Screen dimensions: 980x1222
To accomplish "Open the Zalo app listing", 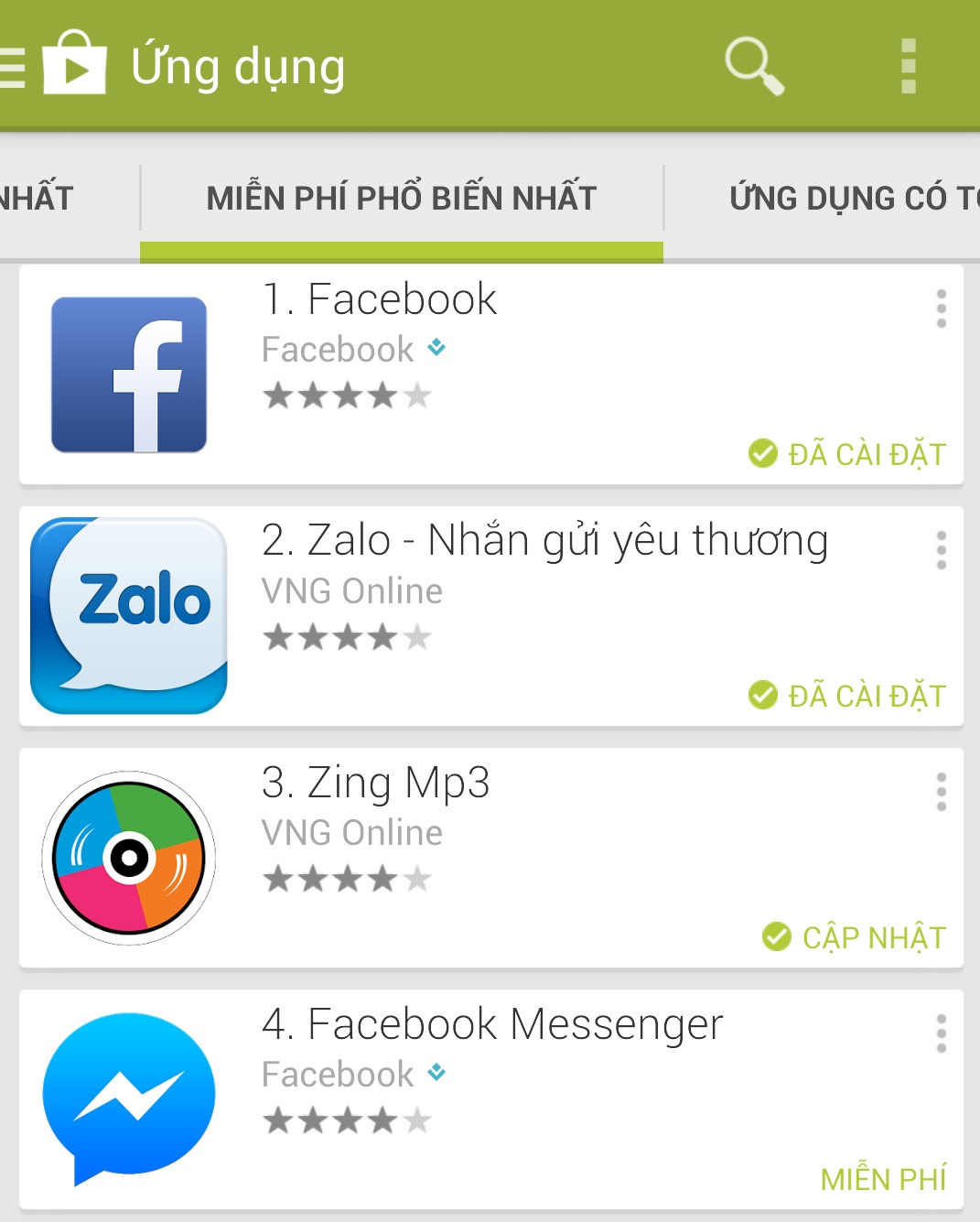I will tap(544, 540).
